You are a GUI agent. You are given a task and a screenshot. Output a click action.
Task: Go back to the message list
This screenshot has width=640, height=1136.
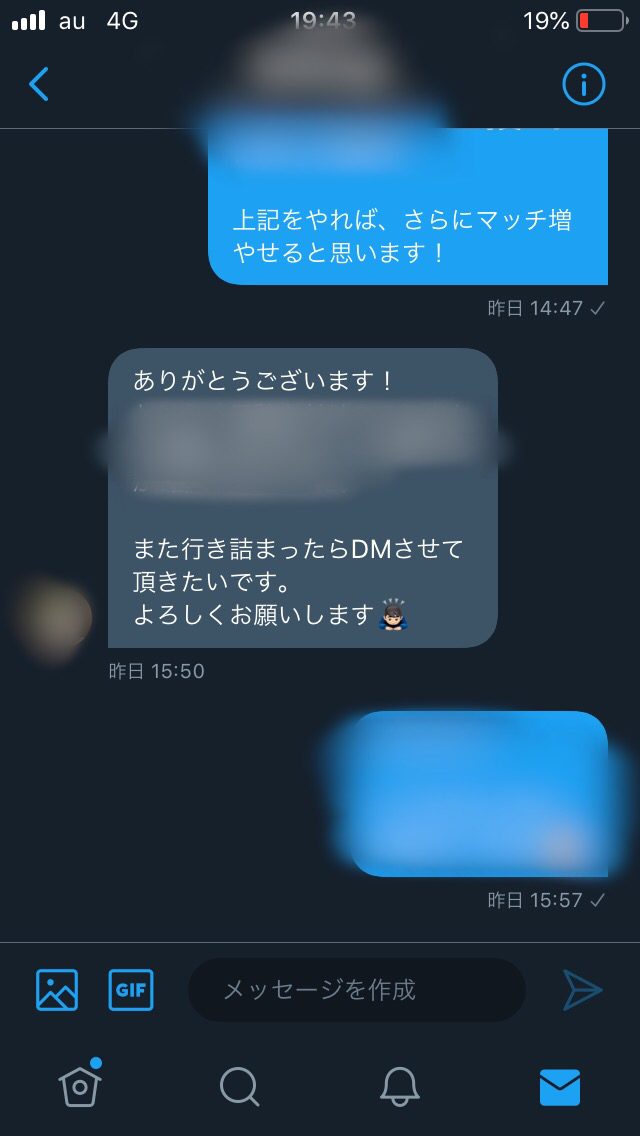pos(38,85)
